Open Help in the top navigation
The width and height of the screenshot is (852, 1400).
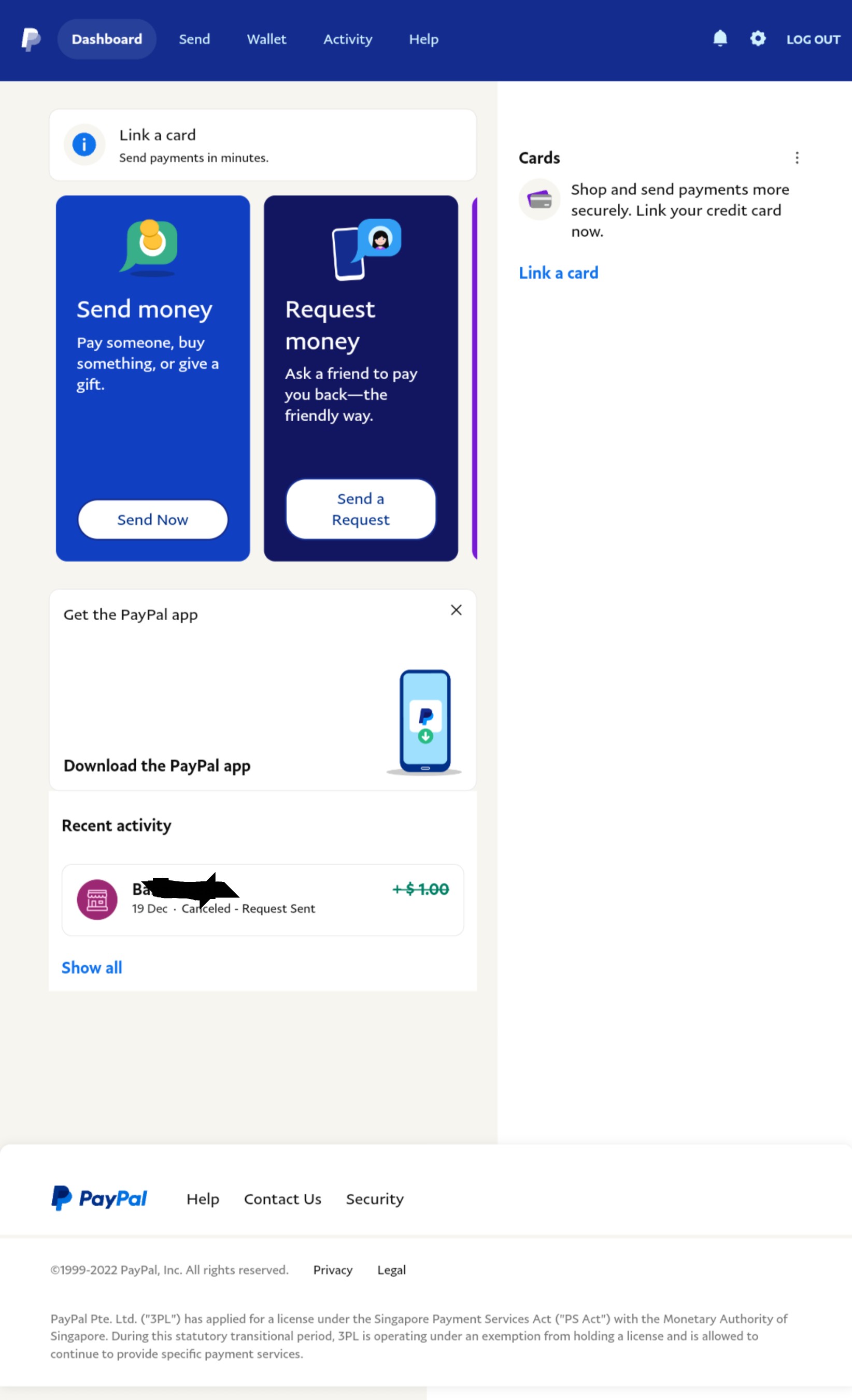click(423, 39)
